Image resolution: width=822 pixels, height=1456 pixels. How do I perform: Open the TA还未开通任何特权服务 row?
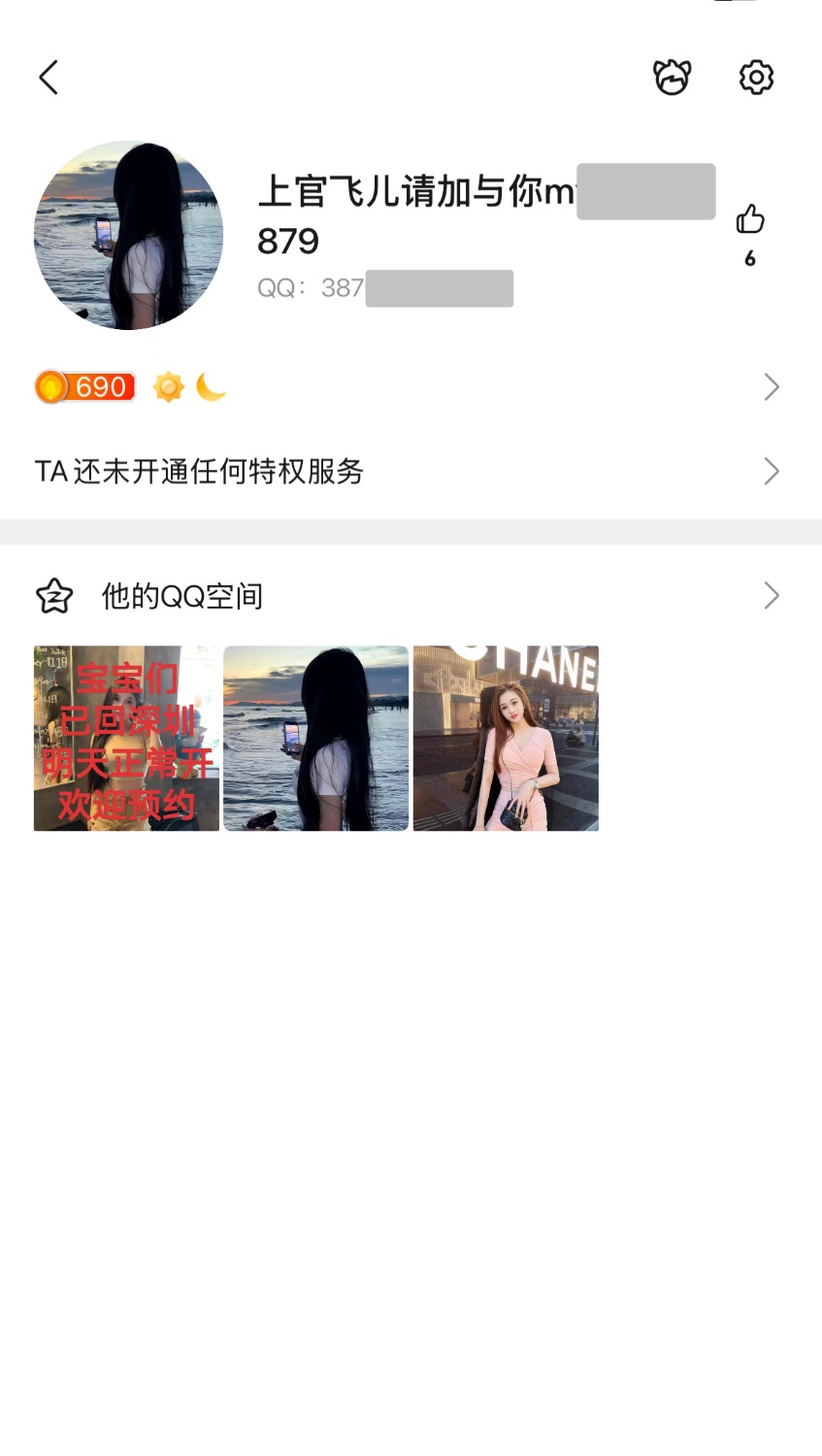click(x=408, y=472)
